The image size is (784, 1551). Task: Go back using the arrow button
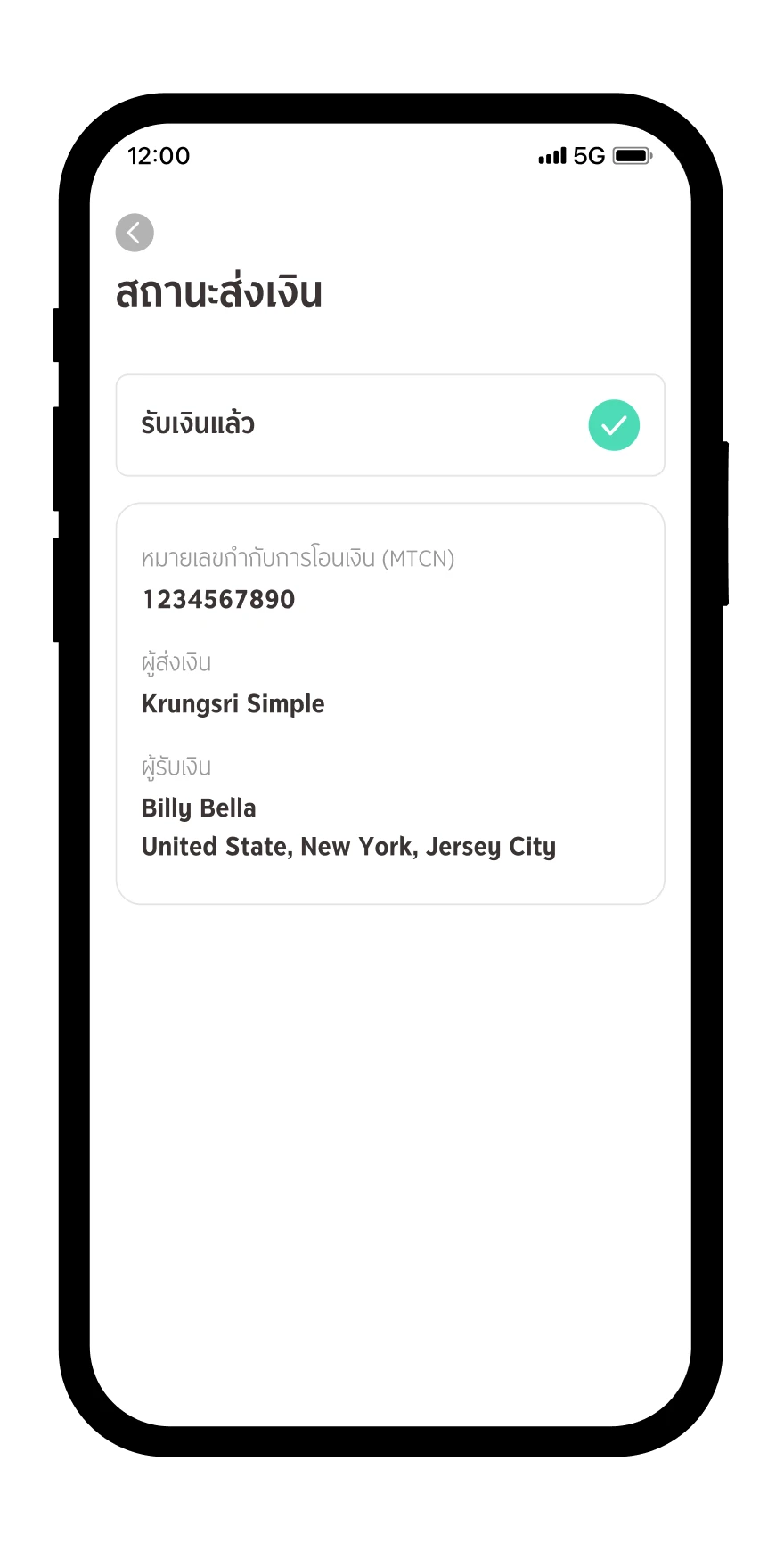(135, 233)
